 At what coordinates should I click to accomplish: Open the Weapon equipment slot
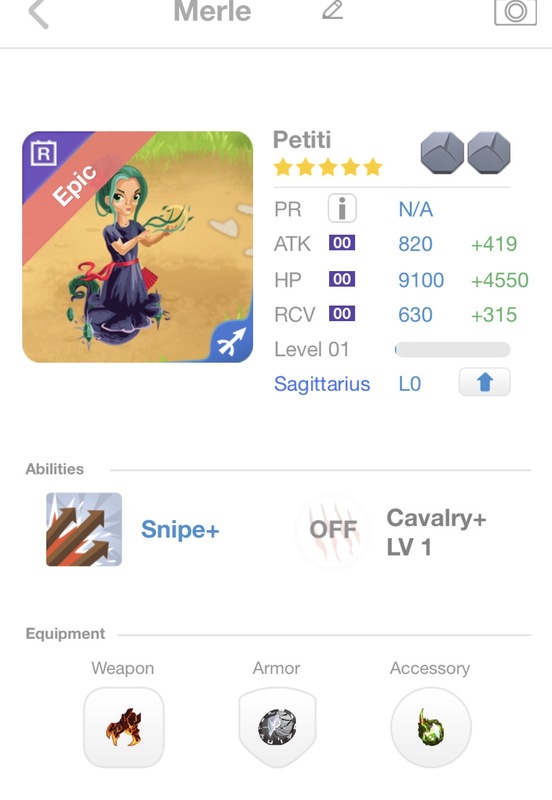123,727
